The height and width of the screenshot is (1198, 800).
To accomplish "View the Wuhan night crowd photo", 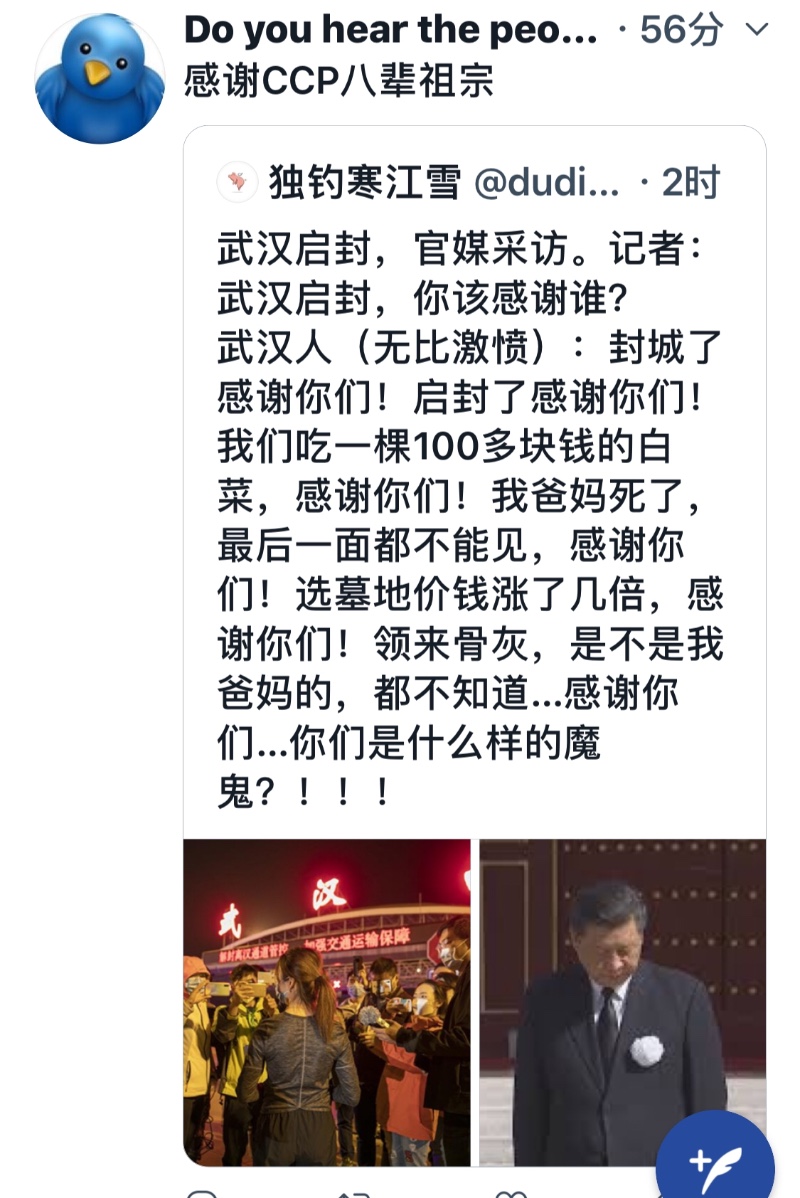I will [327, 1000].
